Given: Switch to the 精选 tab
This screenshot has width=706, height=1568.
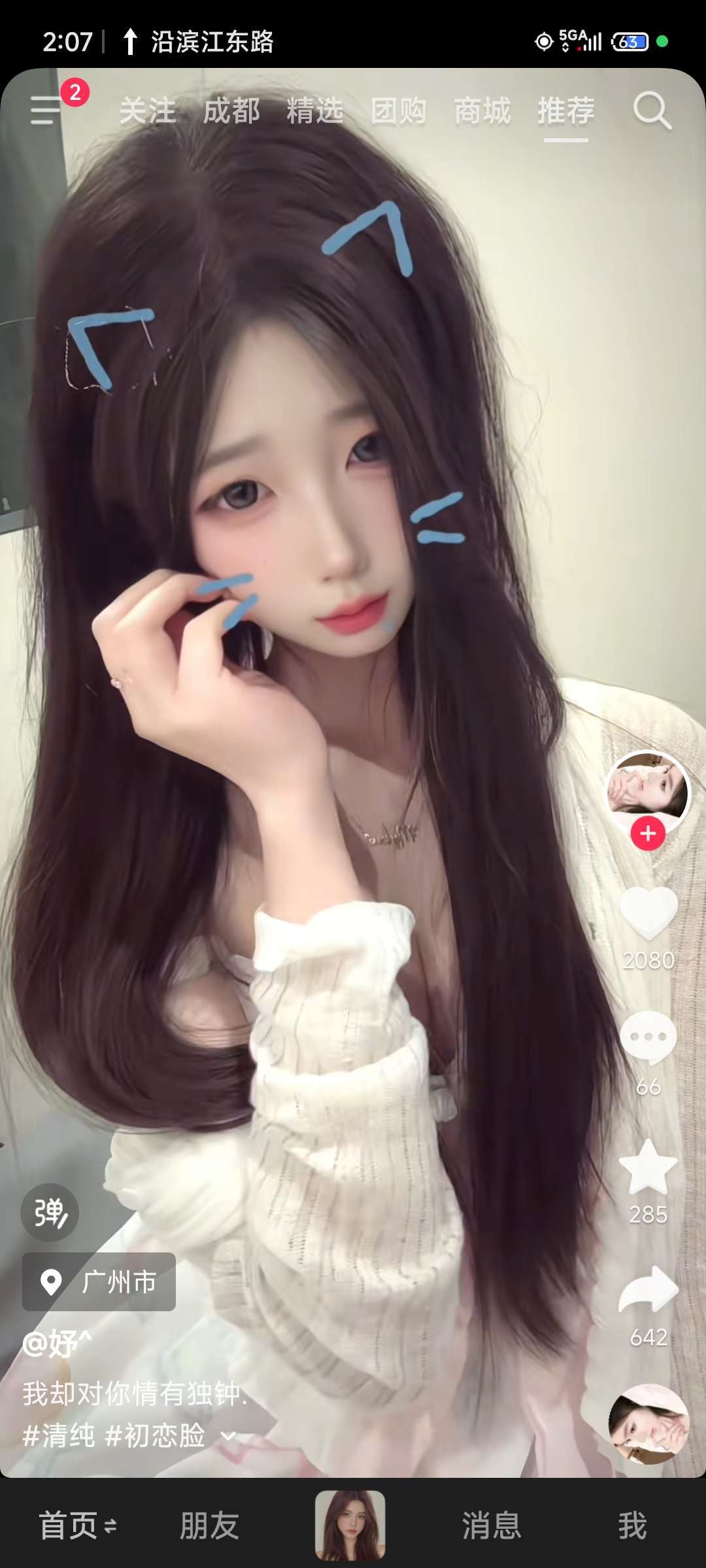Looking at the screenshot, I should [x=315, y=110].
